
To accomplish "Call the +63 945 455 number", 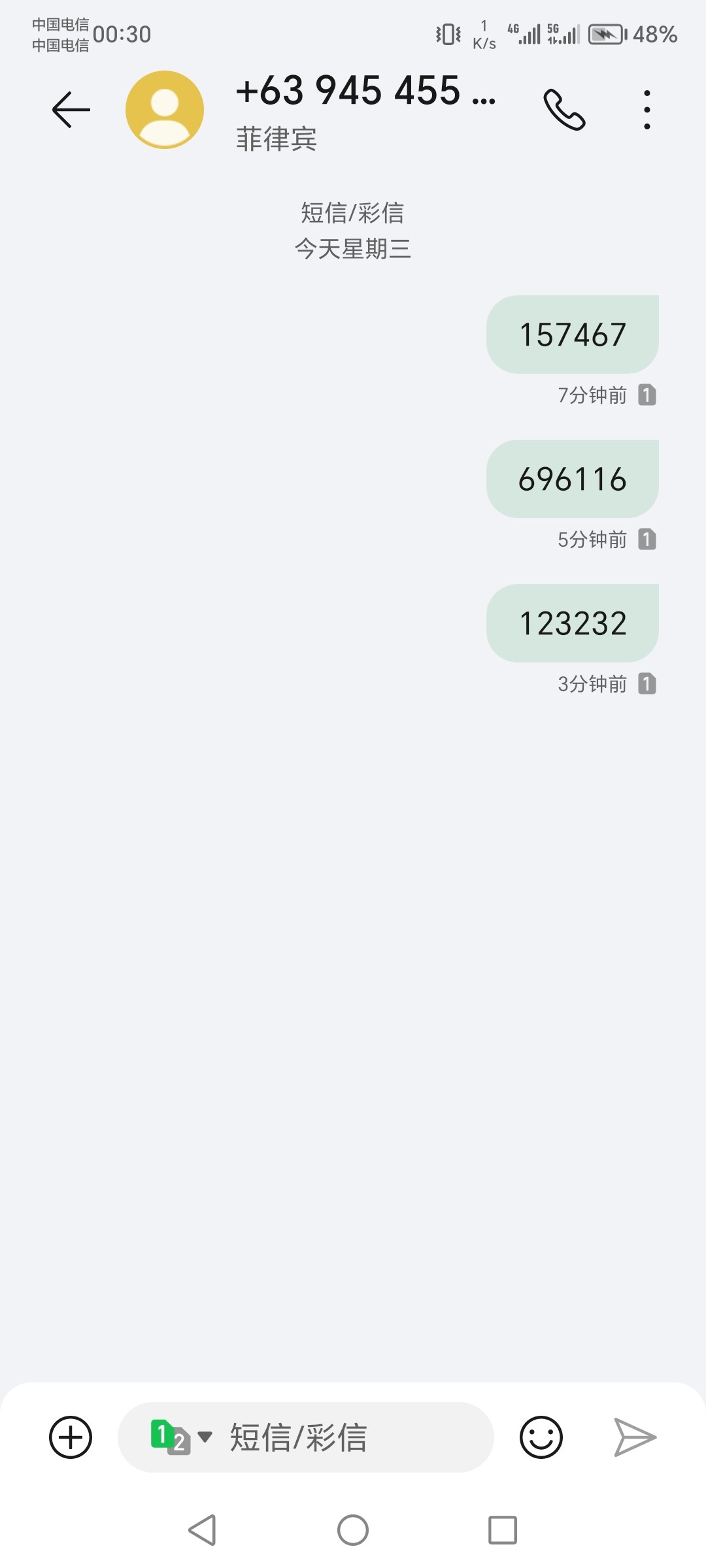I will 564,110.
